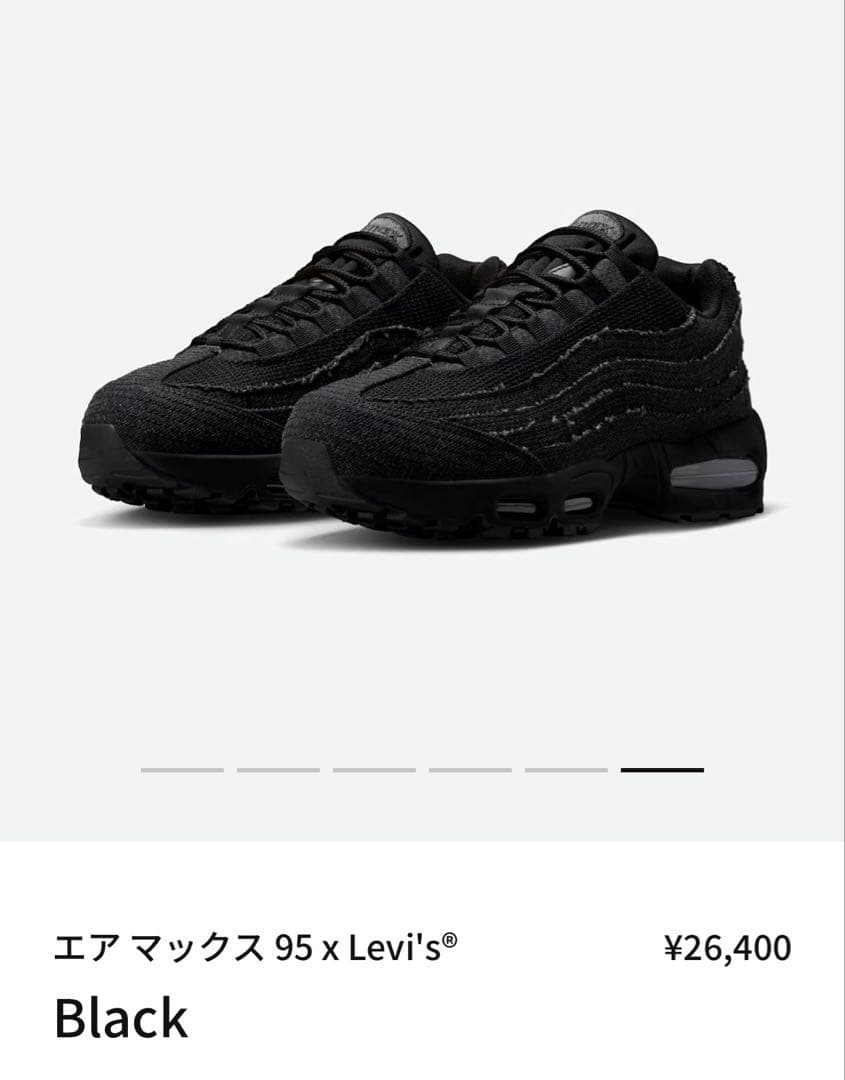Open the Air Max 95 product photo
The width and height of the screenshot is (845, 1080).
422,380
